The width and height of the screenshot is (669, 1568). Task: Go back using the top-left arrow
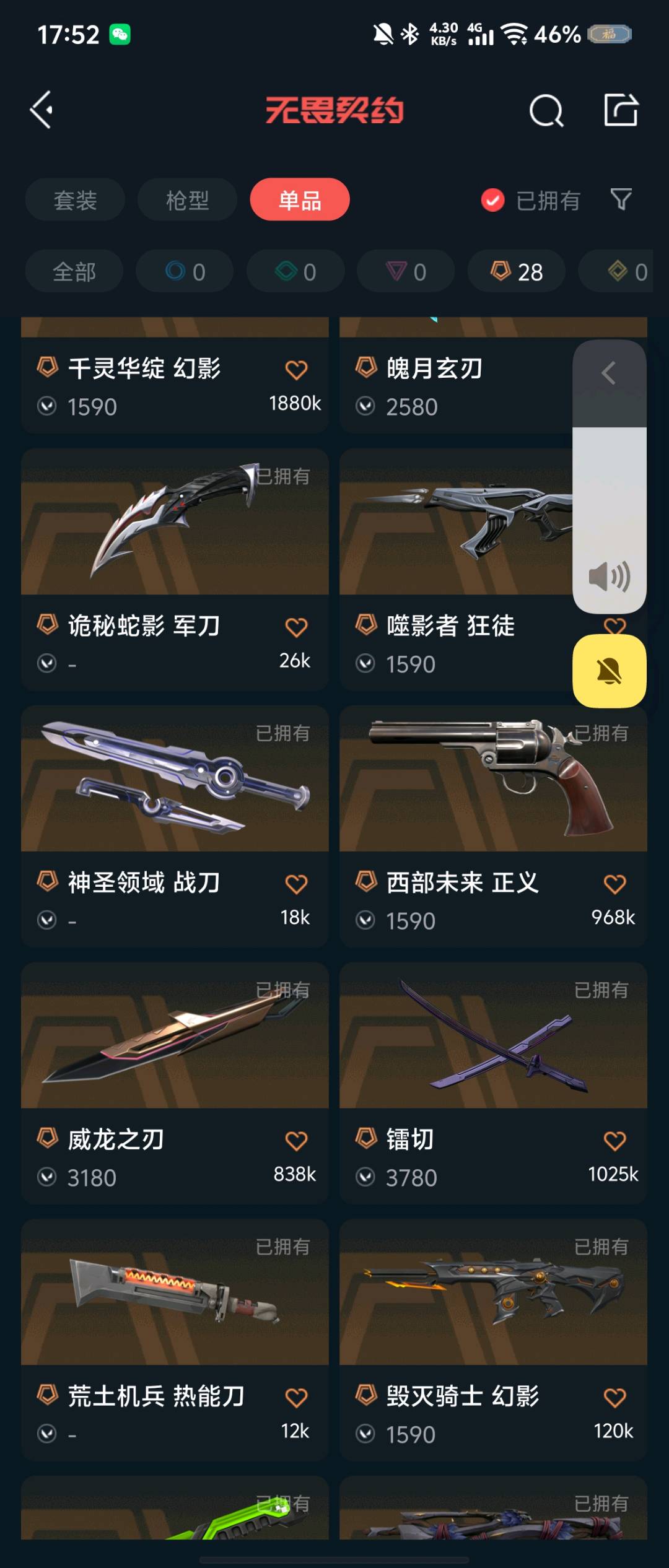42,110
